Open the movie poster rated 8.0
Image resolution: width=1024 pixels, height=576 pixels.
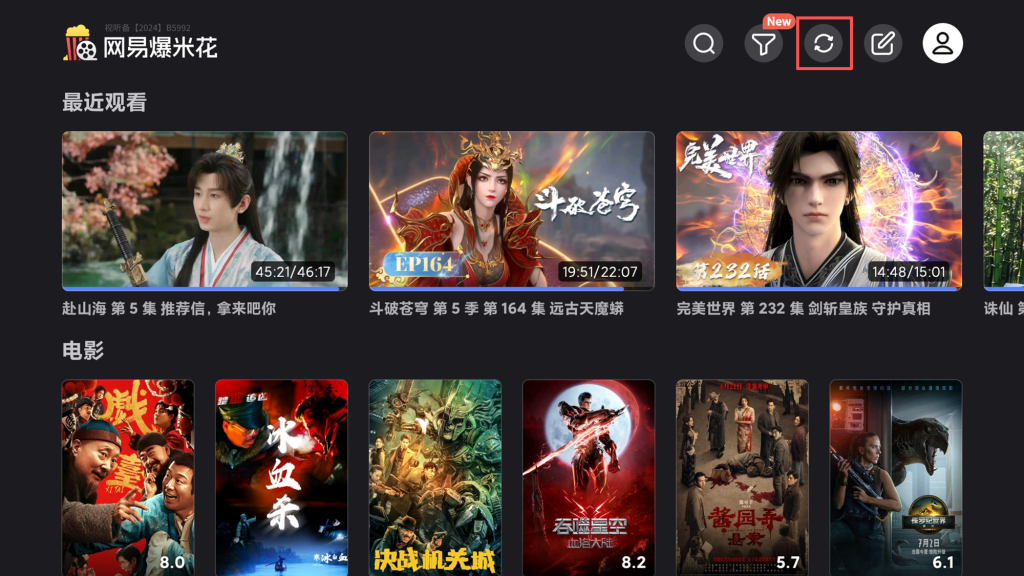click(128, 476)
